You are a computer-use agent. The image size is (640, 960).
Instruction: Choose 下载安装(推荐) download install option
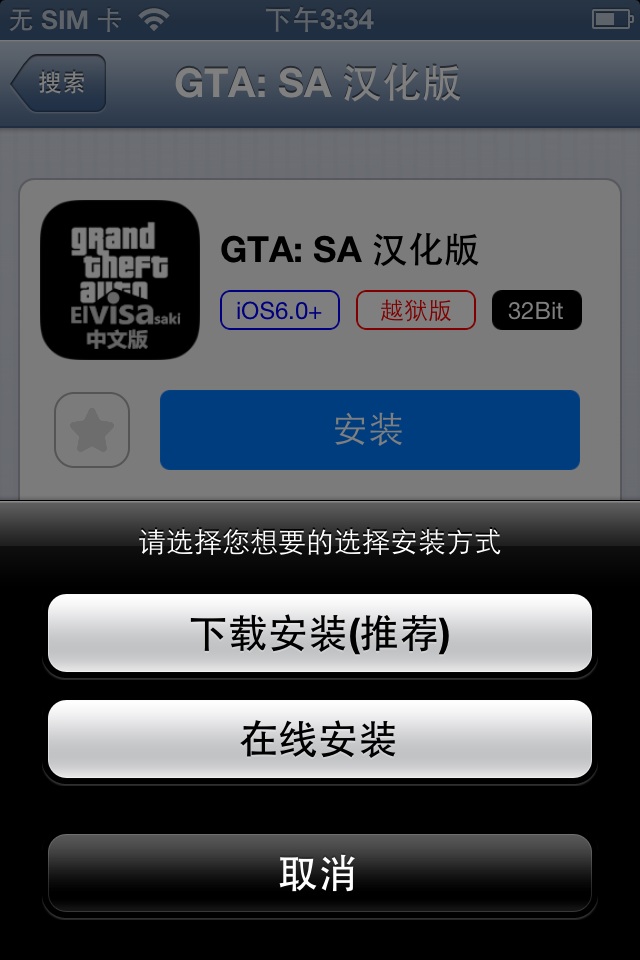320,634
